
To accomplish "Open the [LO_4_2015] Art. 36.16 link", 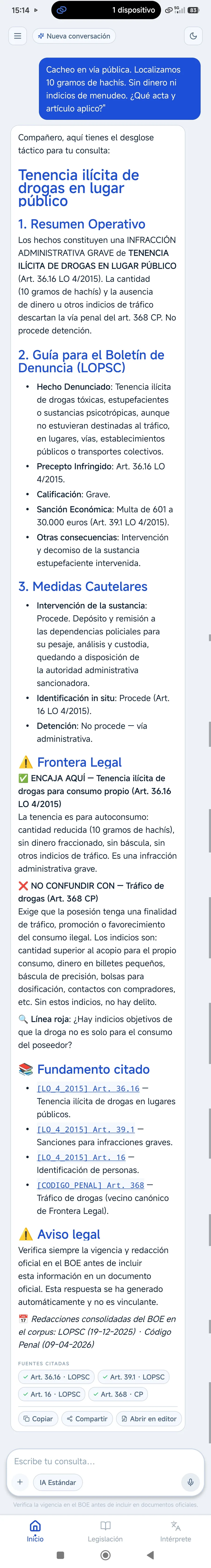I will click(x=88, y=1088).
